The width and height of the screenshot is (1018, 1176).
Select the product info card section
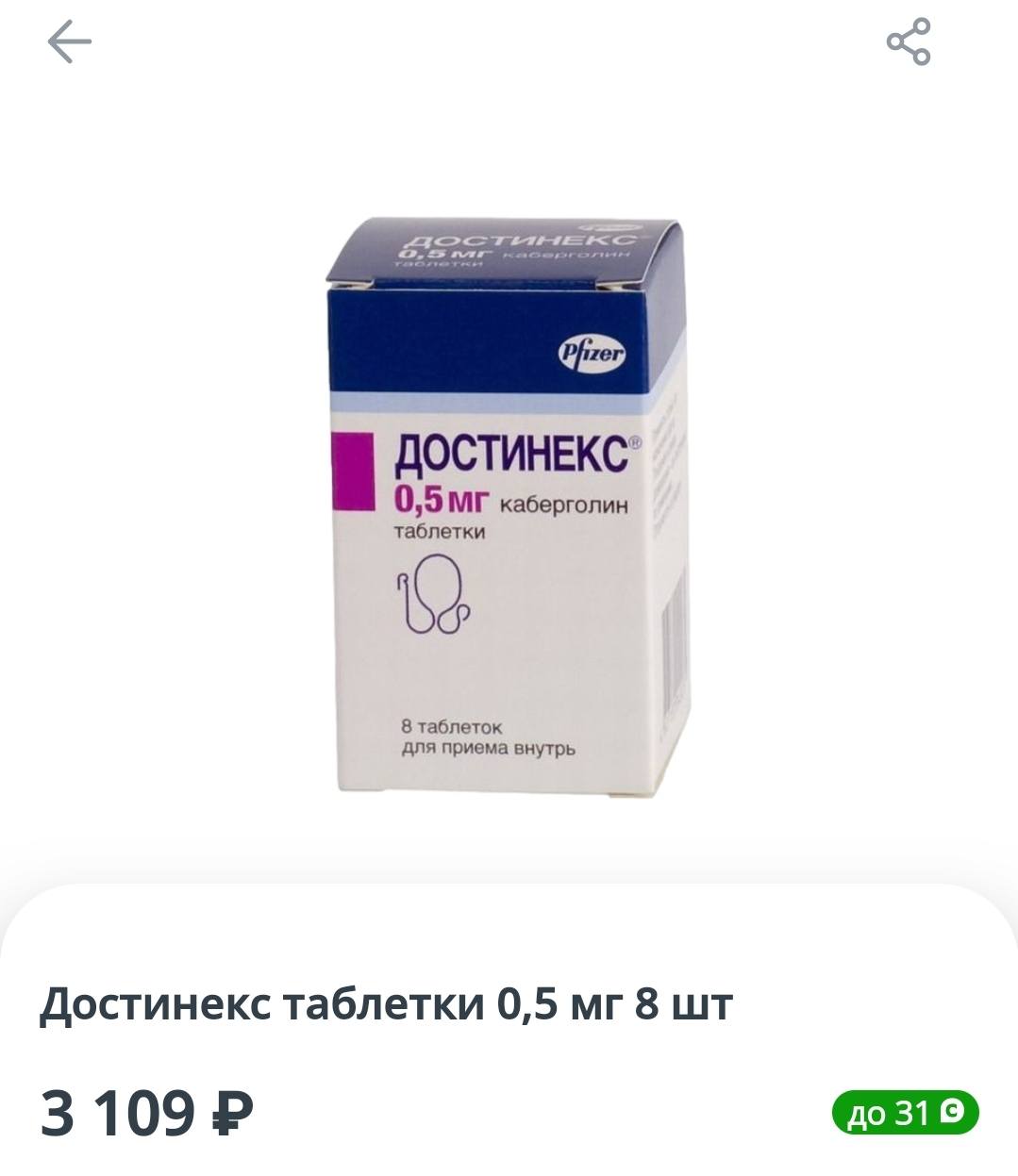coord(509,1037)
